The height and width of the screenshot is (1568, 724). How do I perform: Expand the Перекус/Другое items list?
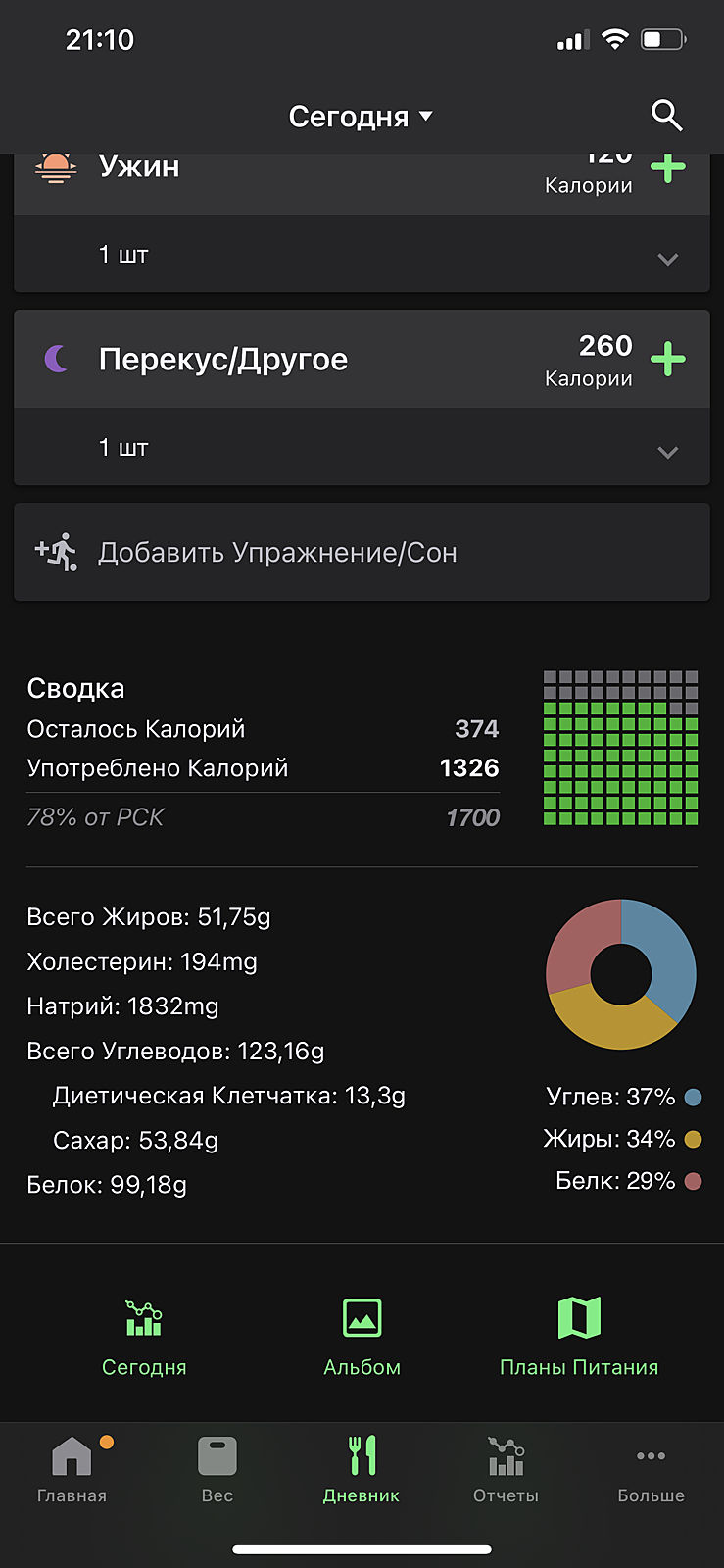pyautogui.click(x=667, y=452)
